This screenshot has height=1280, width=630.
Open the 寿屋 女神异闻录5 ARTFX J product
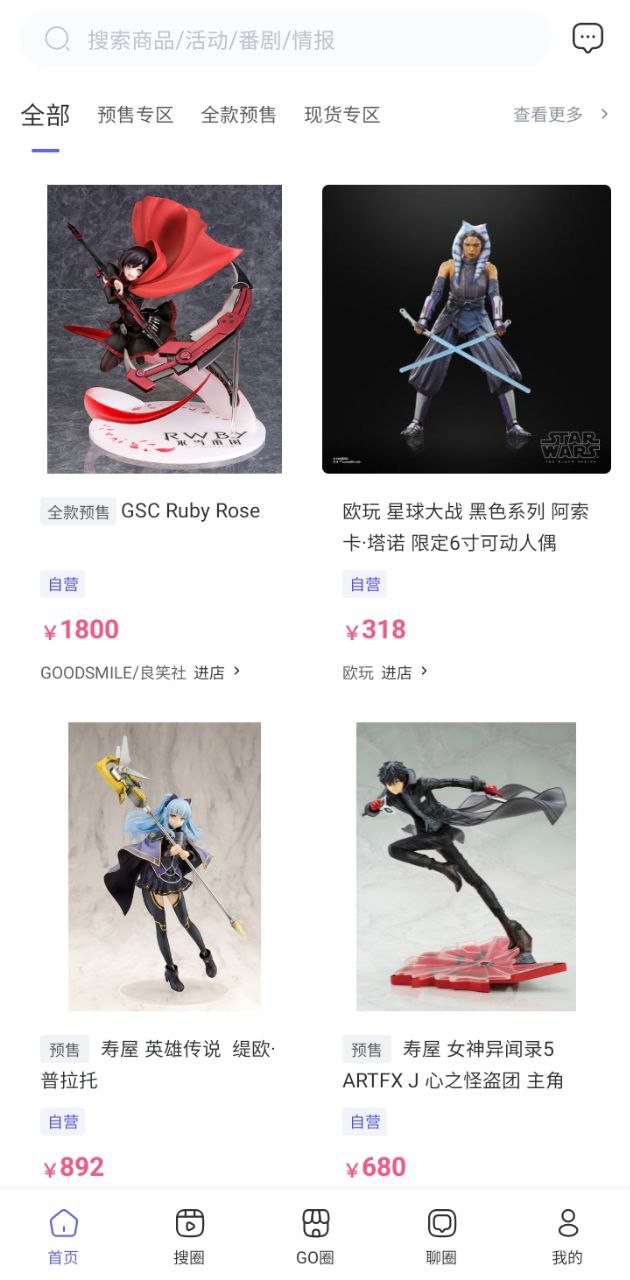pyautogui.click(x=466, y=866)
